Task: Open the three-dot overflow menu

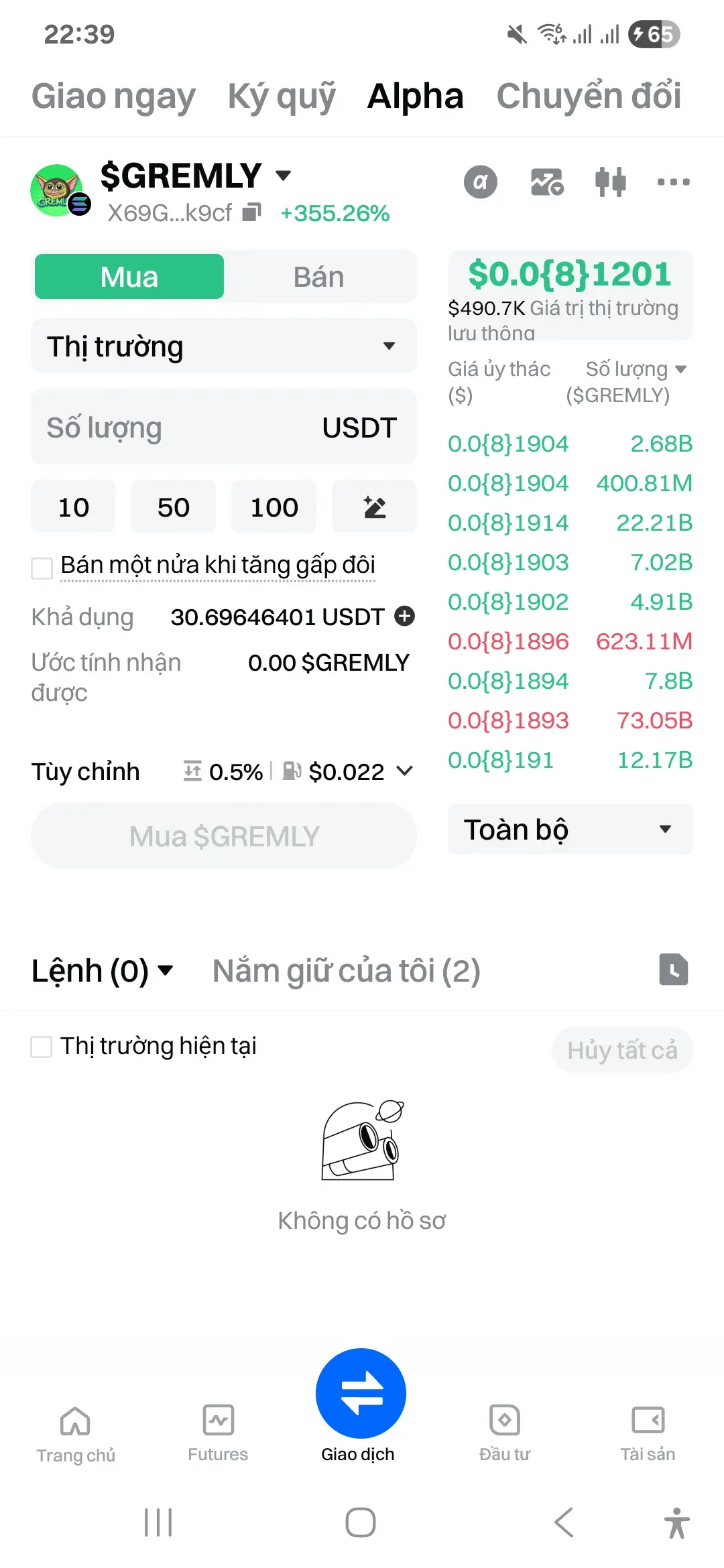Action: pos(673,182)
